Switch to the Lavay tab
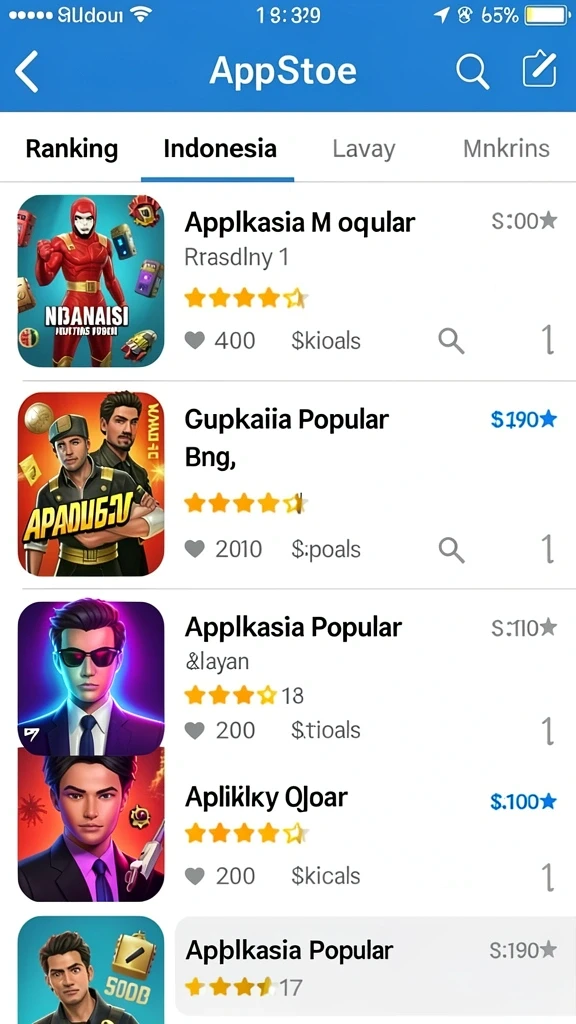The height and width of the screenshot is (1024, 576). [364, 149]
